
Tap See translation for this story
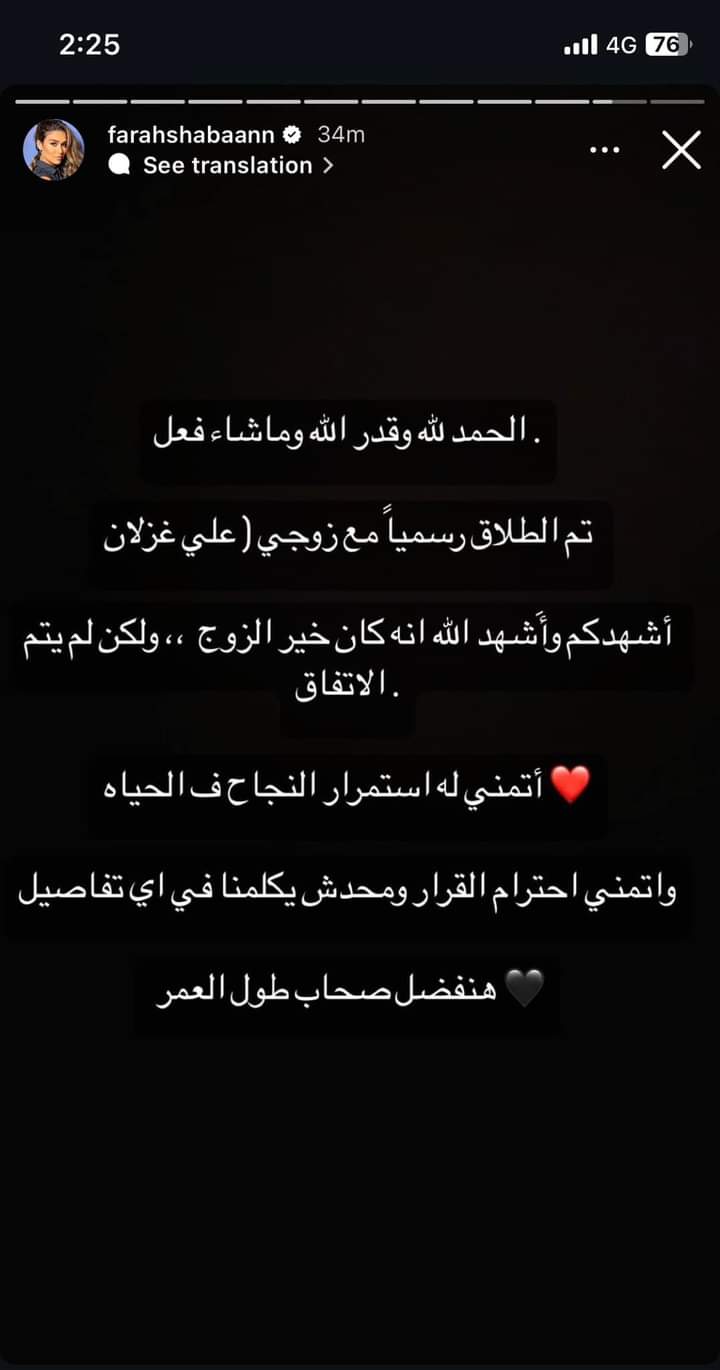click(227, 166)
